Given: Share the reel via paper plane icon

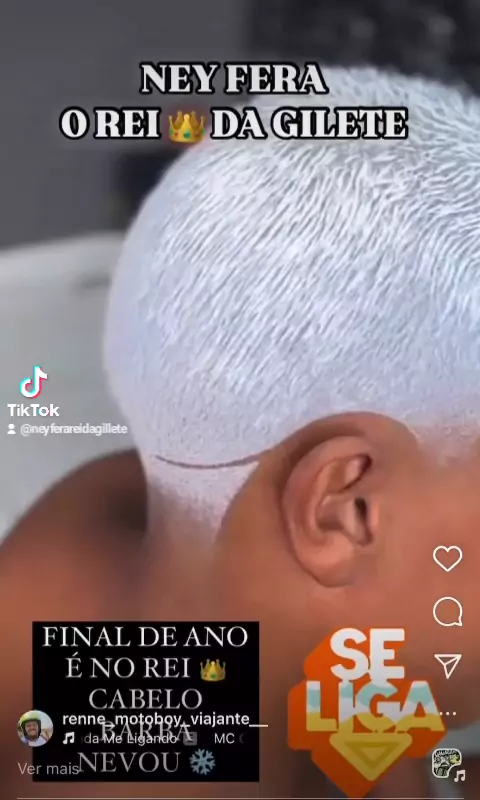Looking at the screenshot, I should coord(448,665).
